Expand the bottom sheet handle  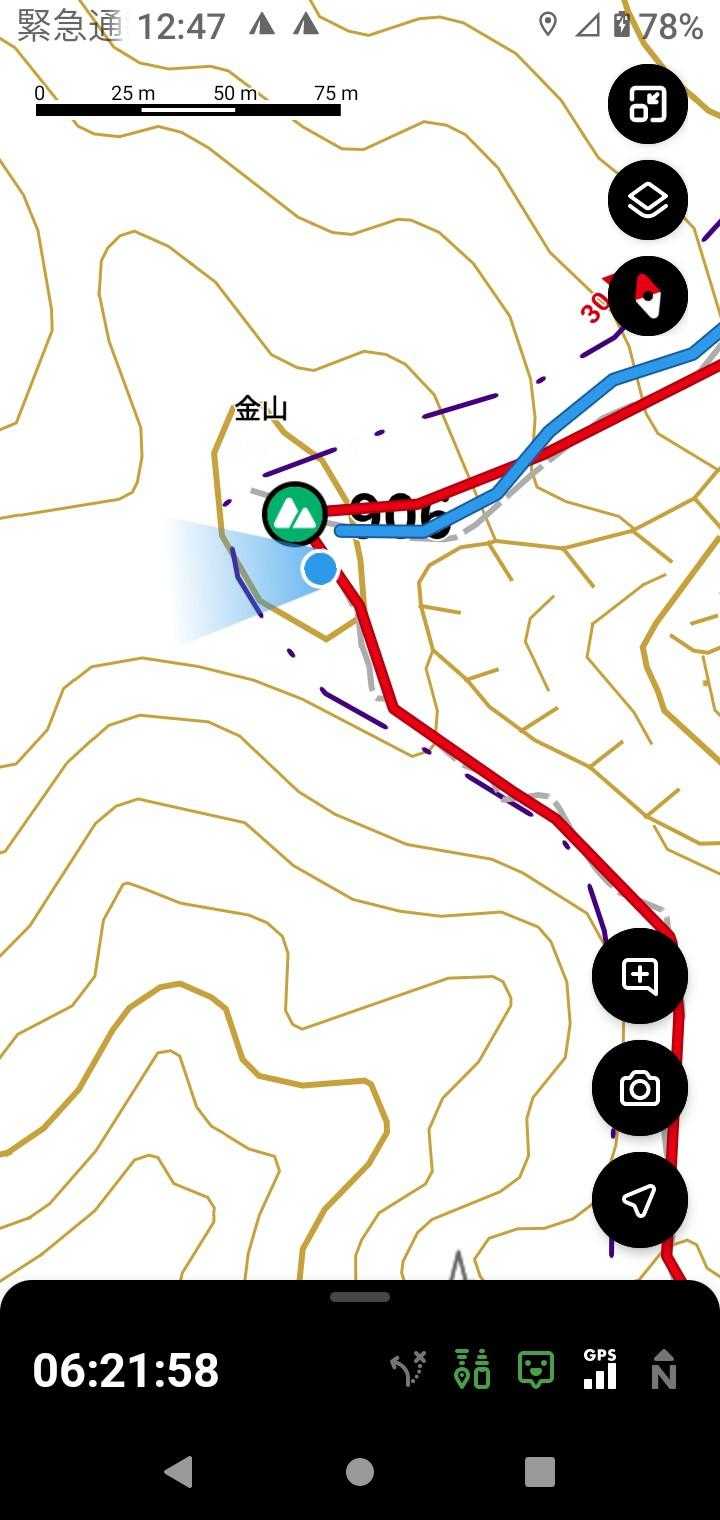360,1297
